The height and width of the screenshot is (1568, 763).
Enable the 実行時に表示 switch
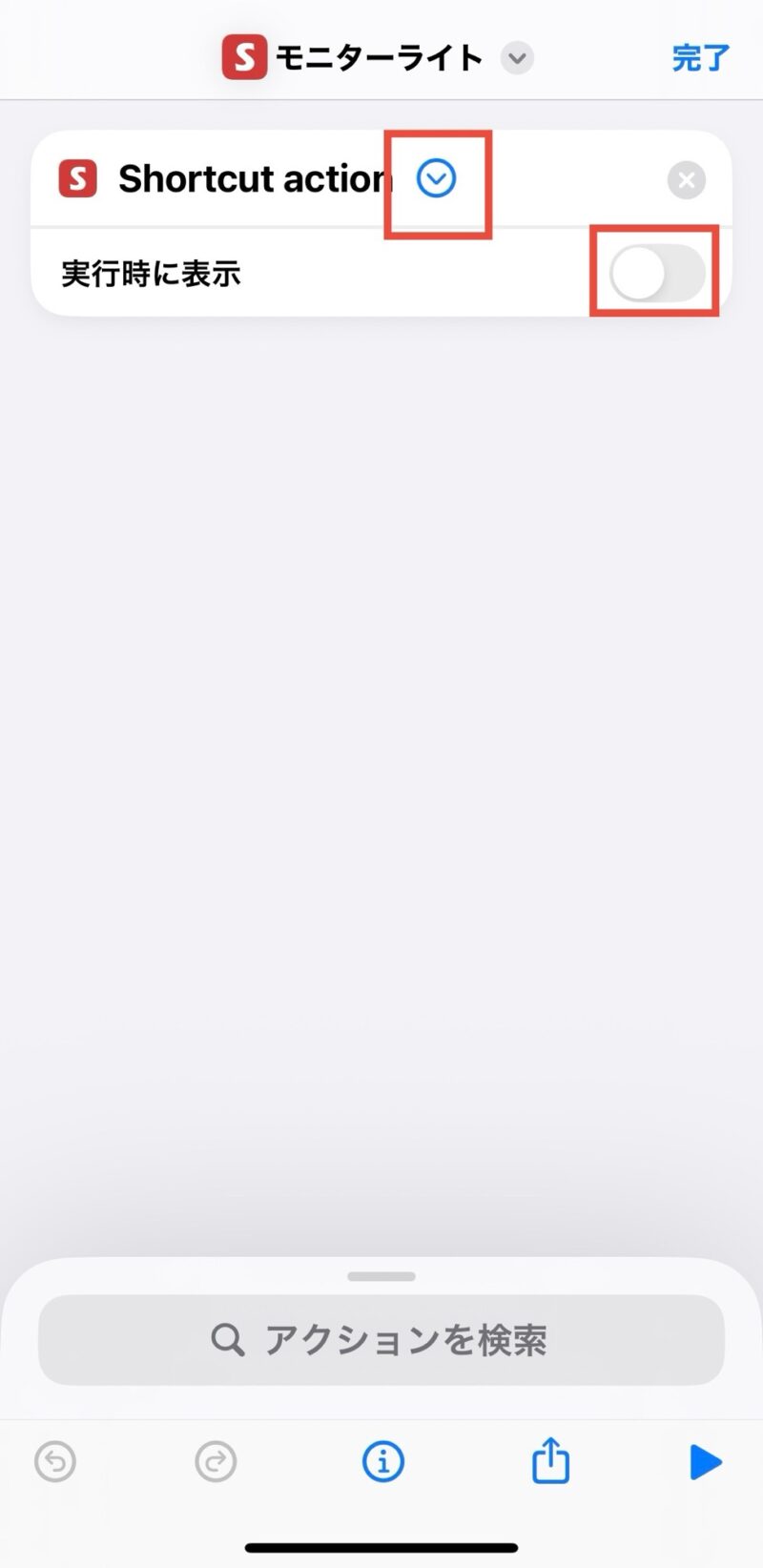(x=657, y=275)
